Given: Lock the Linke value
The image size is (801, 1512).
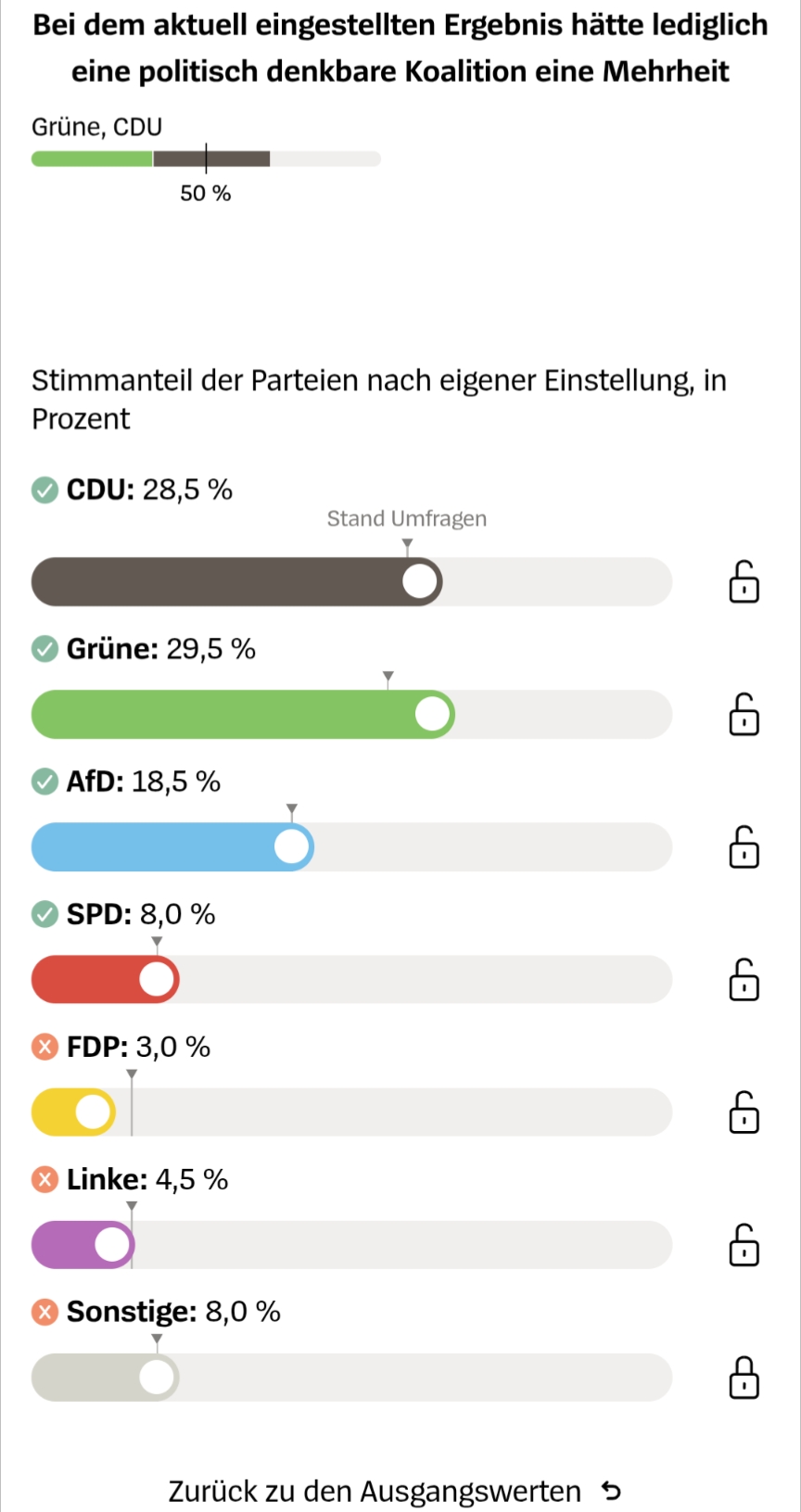Looking at the screenshot, I should pos(744,1245).
